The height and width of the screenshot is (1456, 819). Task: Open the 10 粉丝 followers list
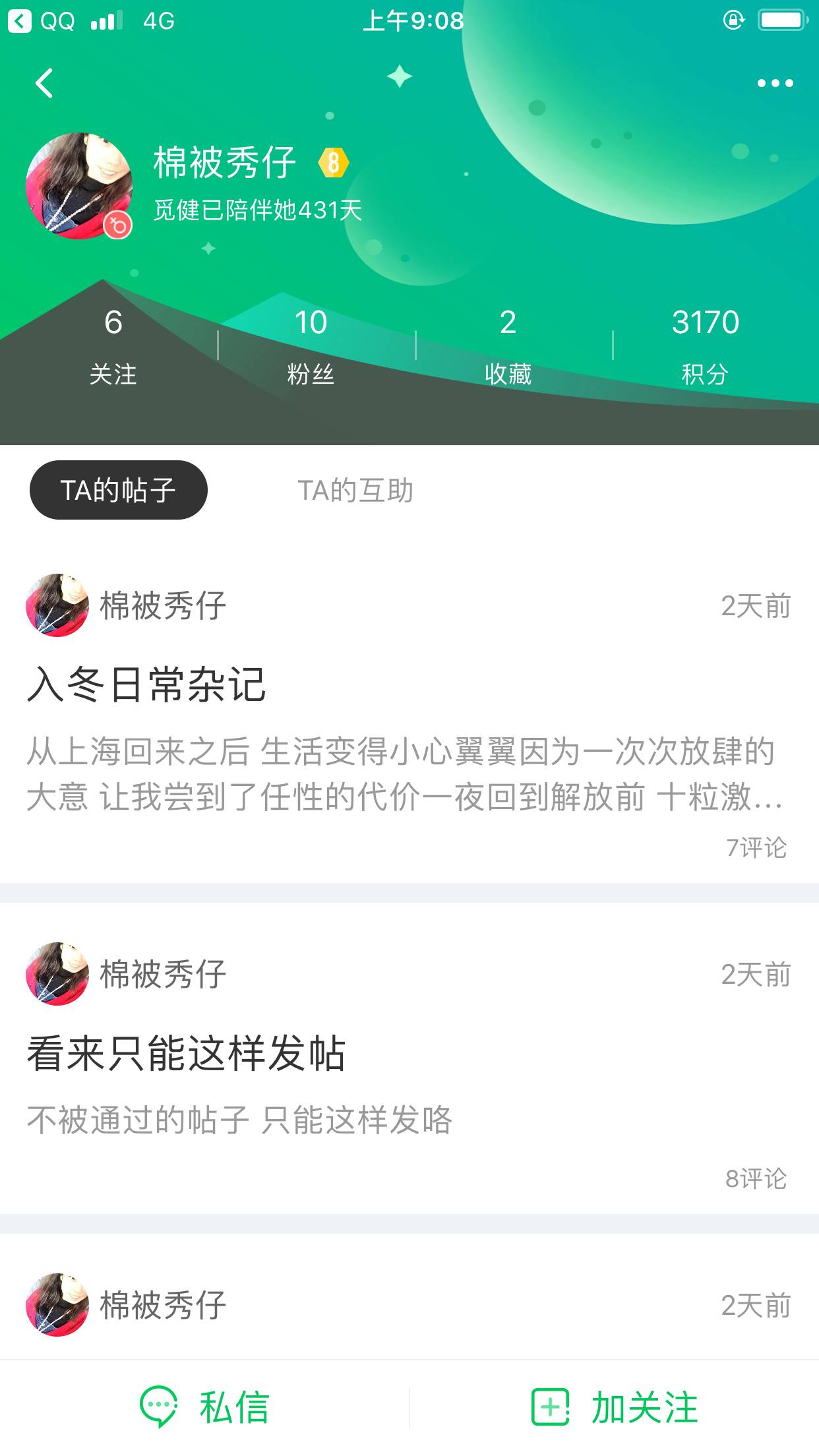coord(311,346)
